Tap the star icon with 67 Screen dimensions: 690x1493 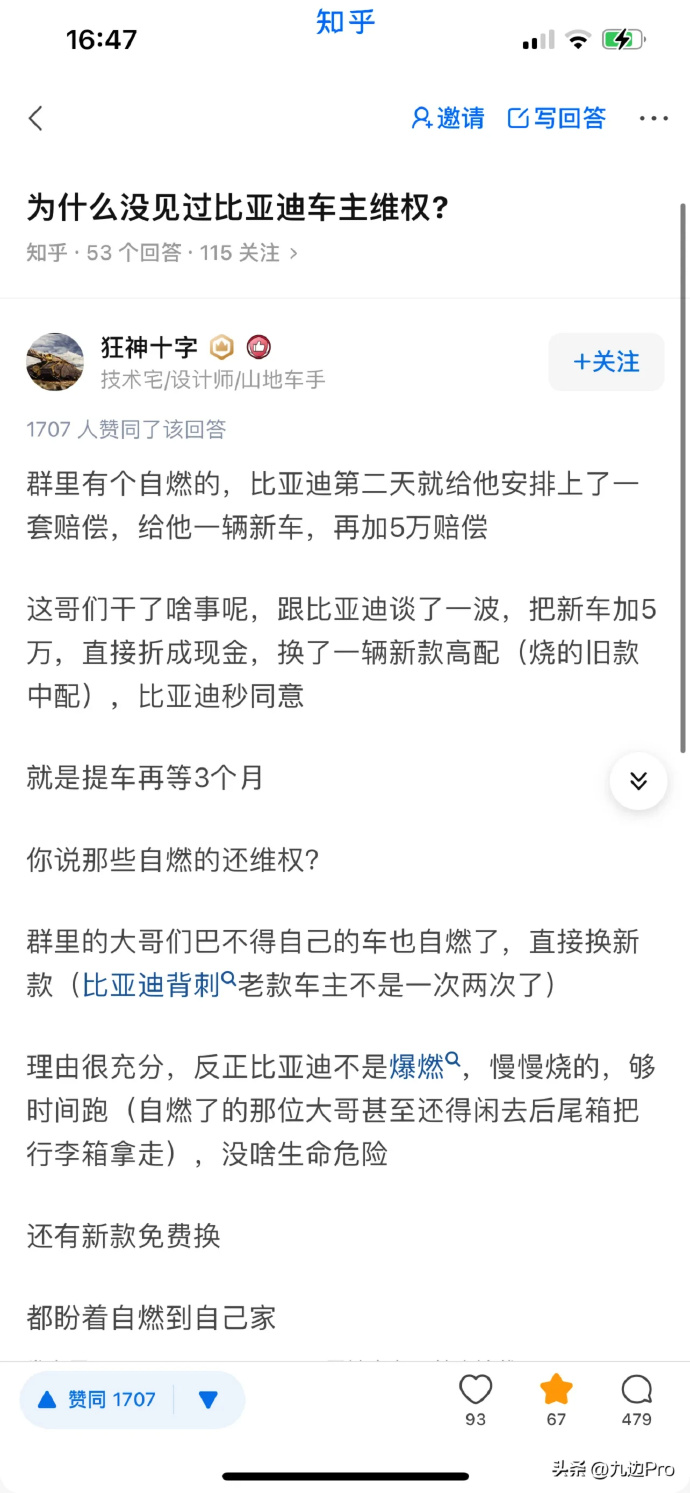pyautogui.click(x=556, y=1397)
